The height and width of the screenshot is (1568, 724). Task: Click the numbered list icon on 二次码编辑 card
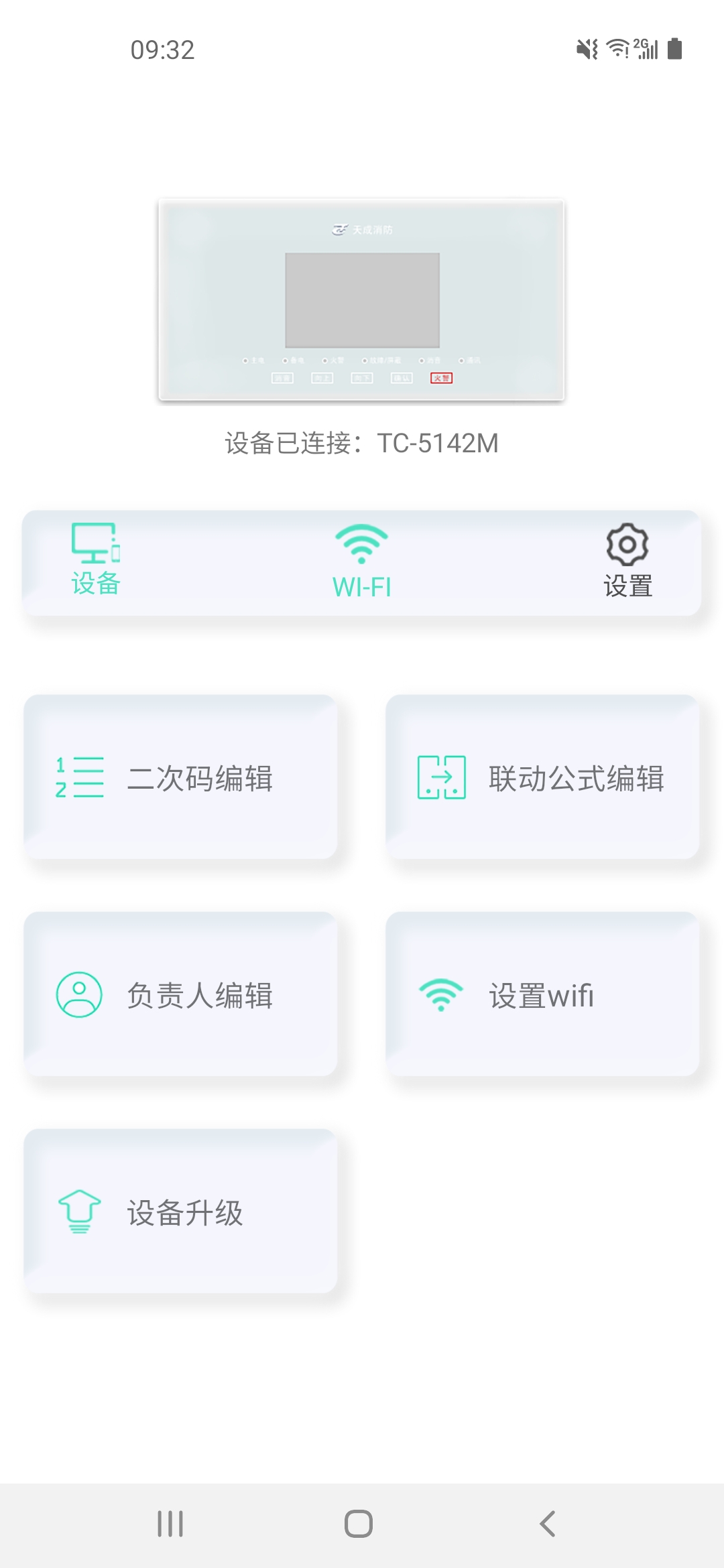point(78,777)
